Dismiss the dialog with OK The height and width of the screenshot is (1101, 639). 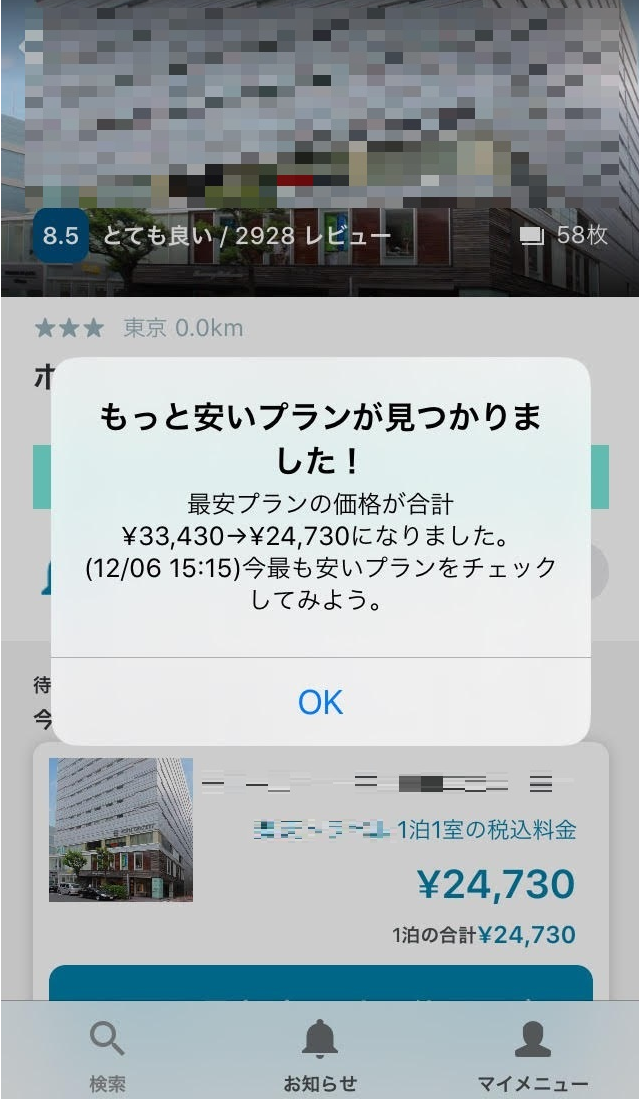320,702
